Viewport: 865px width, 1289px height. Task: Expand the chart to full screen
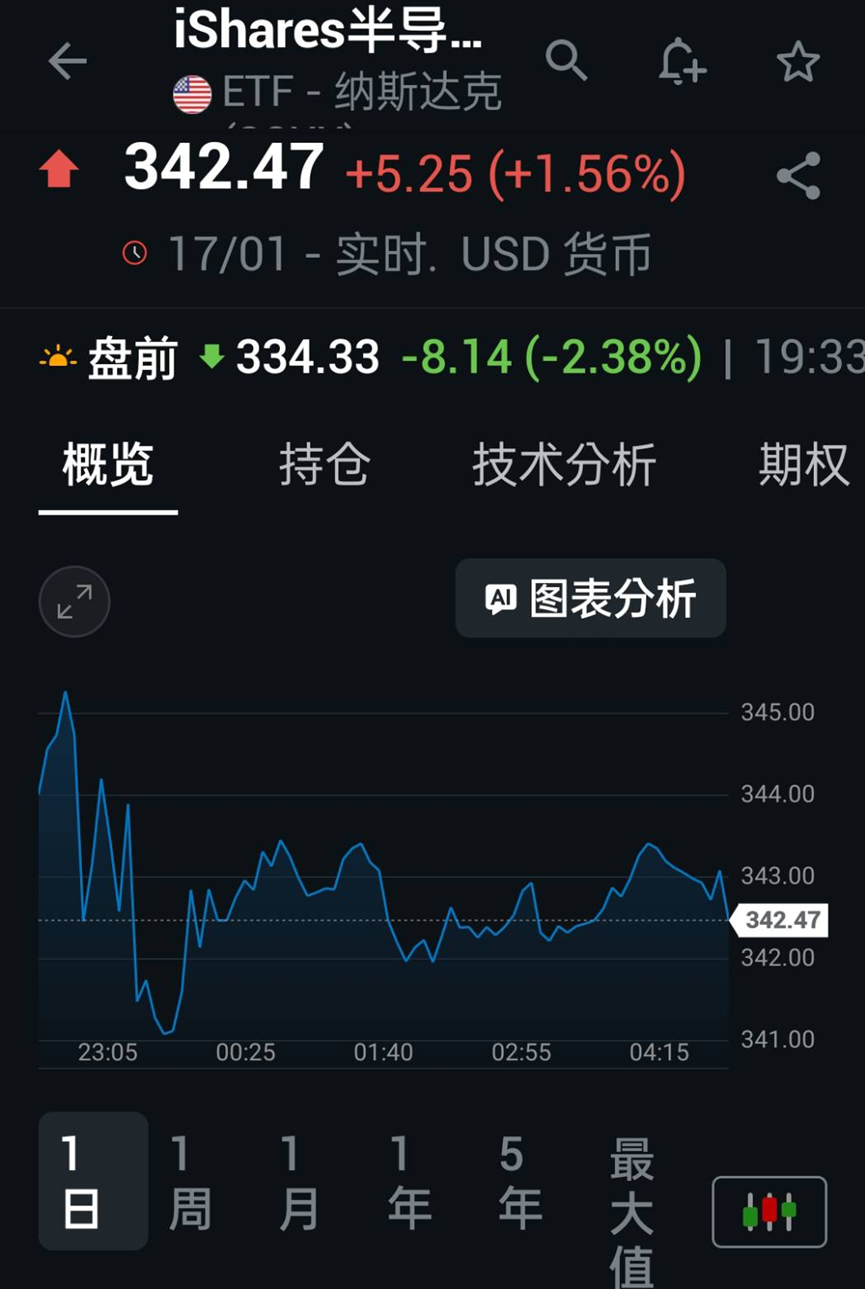pyautogui.click(x=74, y=602)
